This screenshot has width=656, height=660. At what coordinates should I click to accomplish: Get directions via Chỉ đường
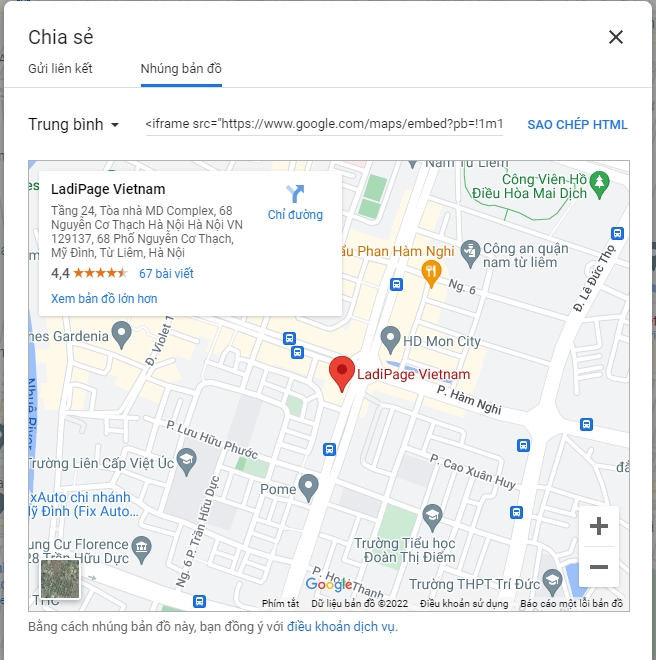(x=295, y=201)
